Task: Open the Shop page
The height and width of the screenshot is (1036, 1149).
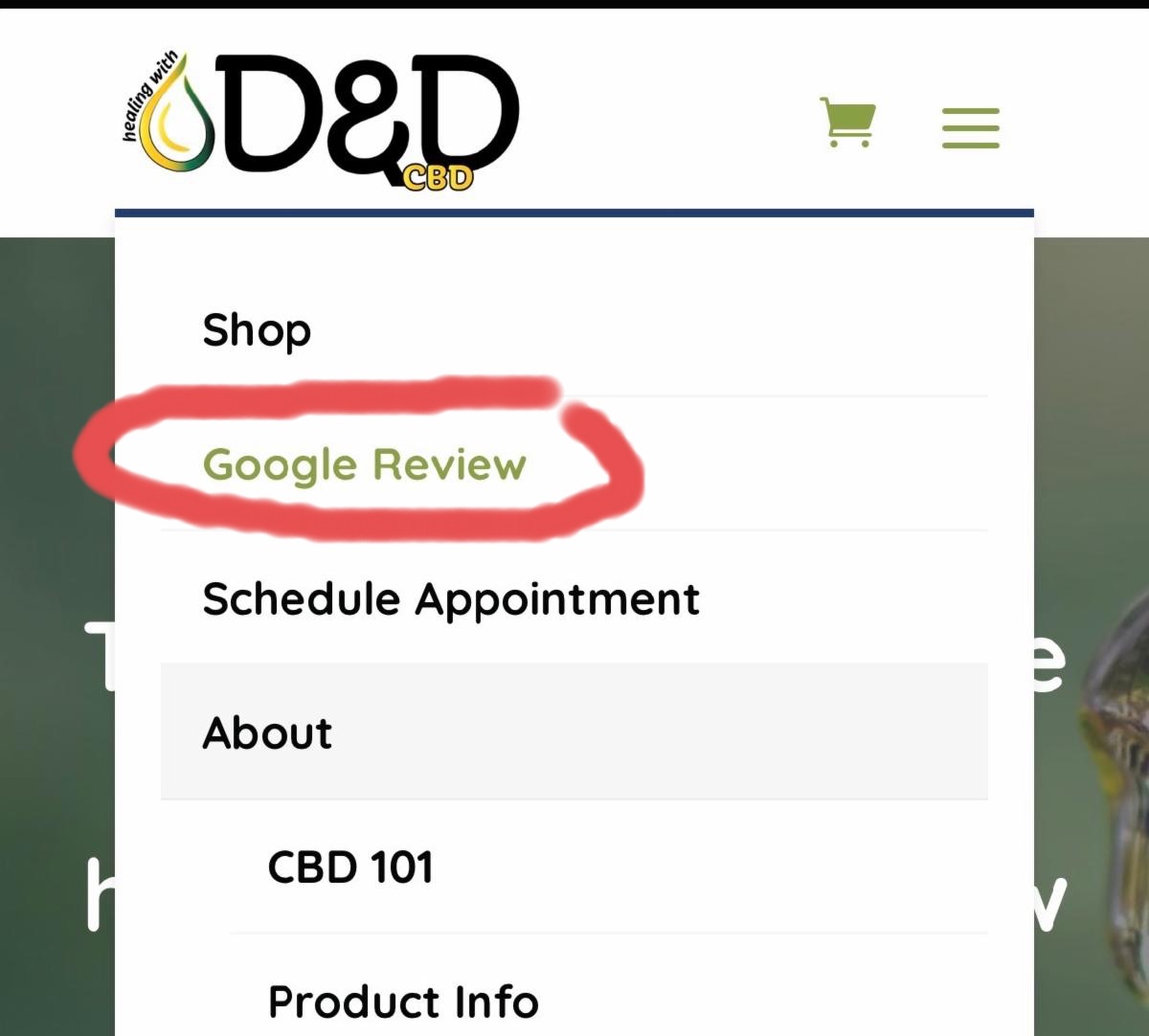Action: pos(257,330)
